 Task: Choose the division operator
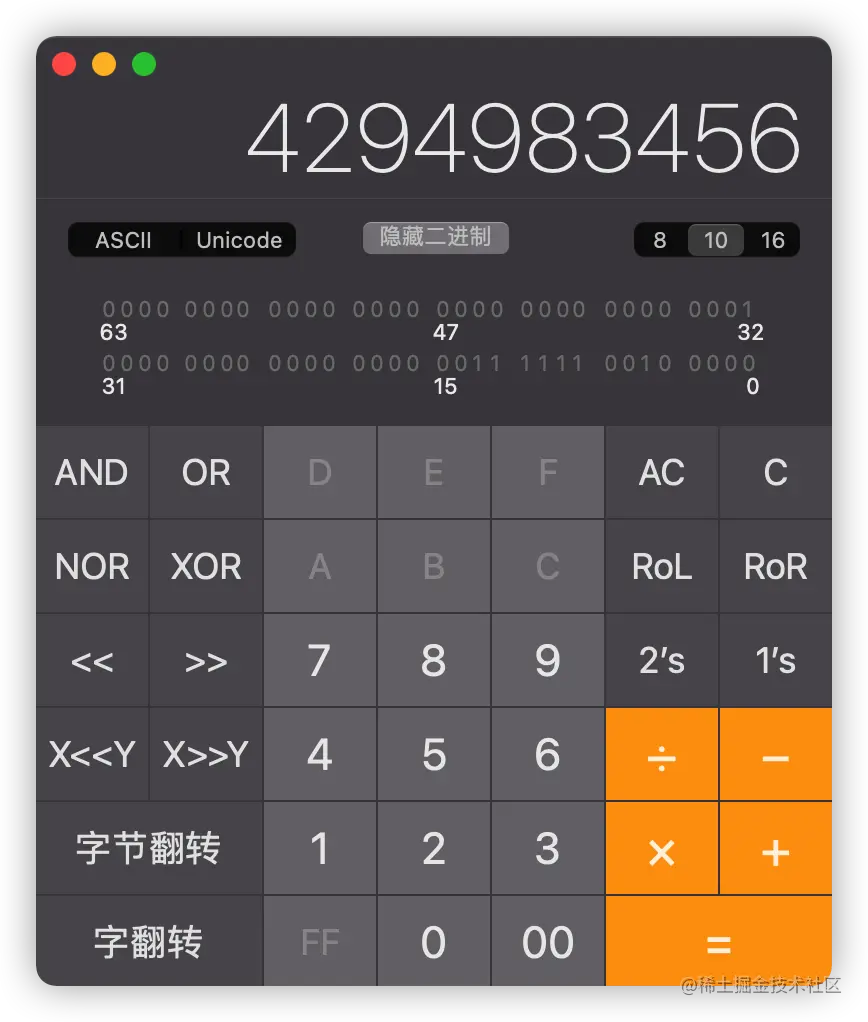click(x=661, y=755)
